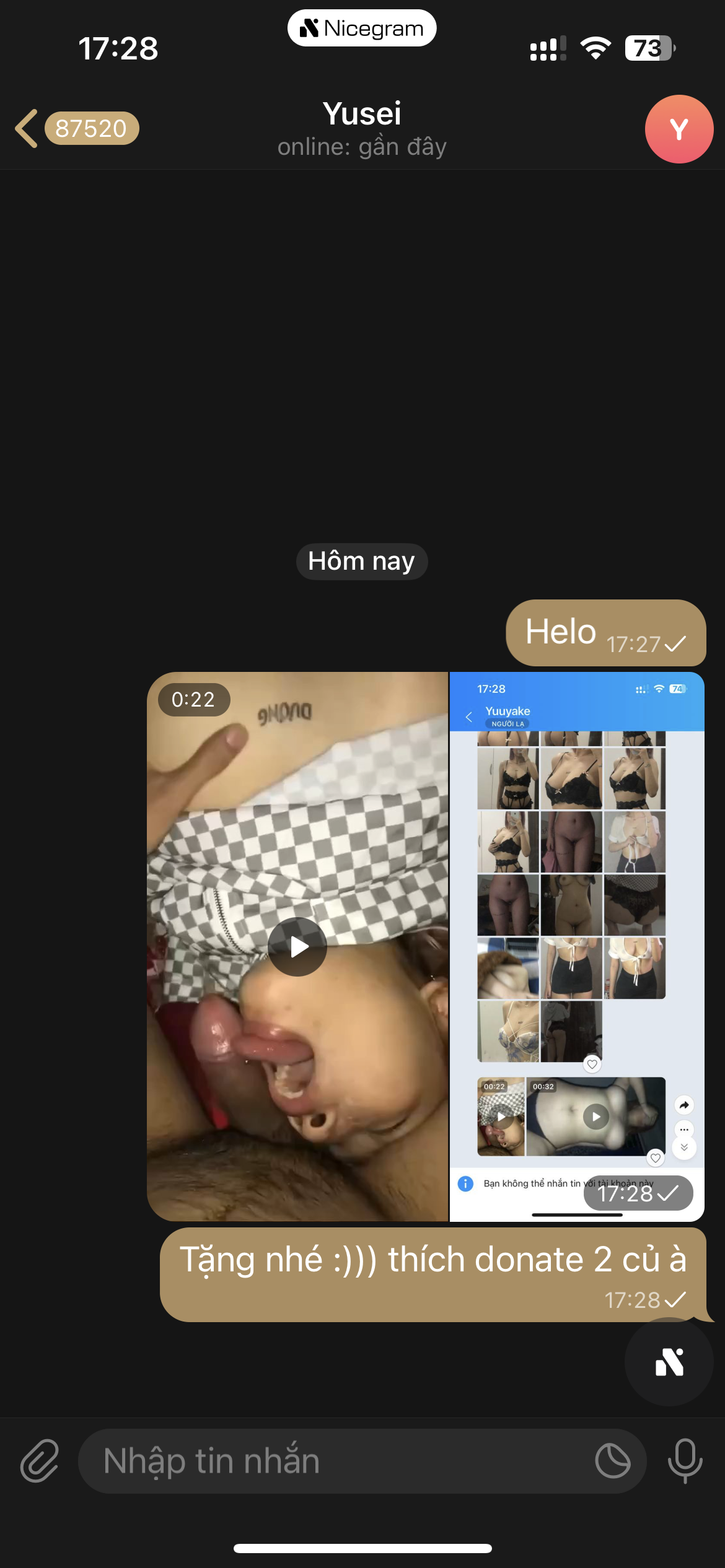
Task: Open Yusei's profile avatar
Action: 679,129
